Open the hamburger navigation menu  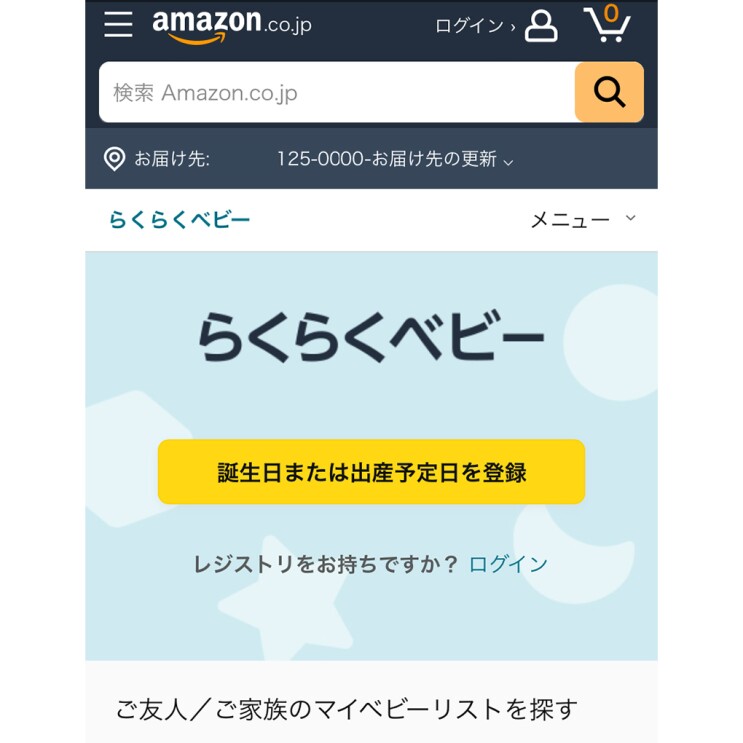pos(118,25)
